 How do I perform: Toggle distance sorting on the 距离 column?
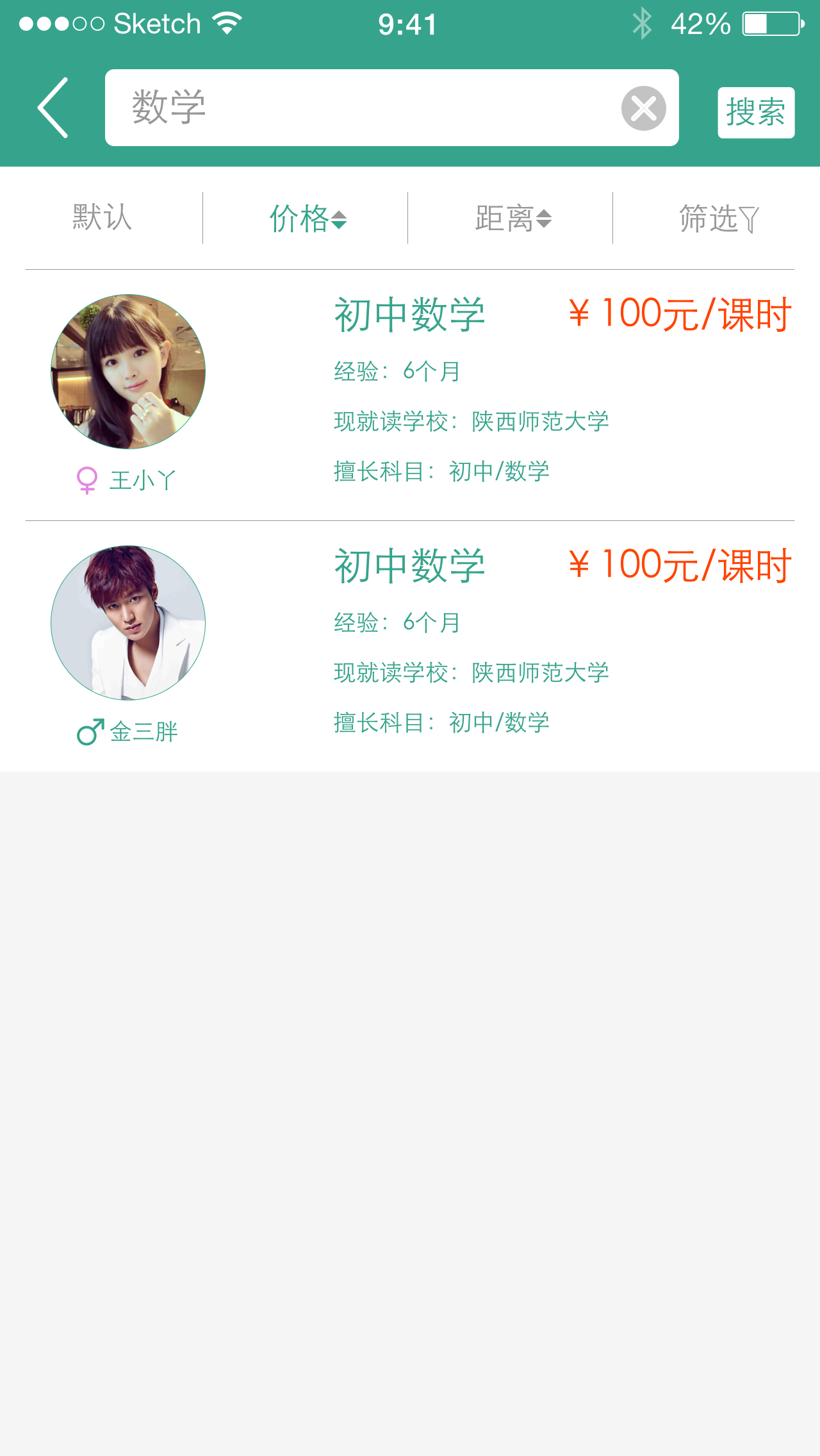(x=544, y=220)
